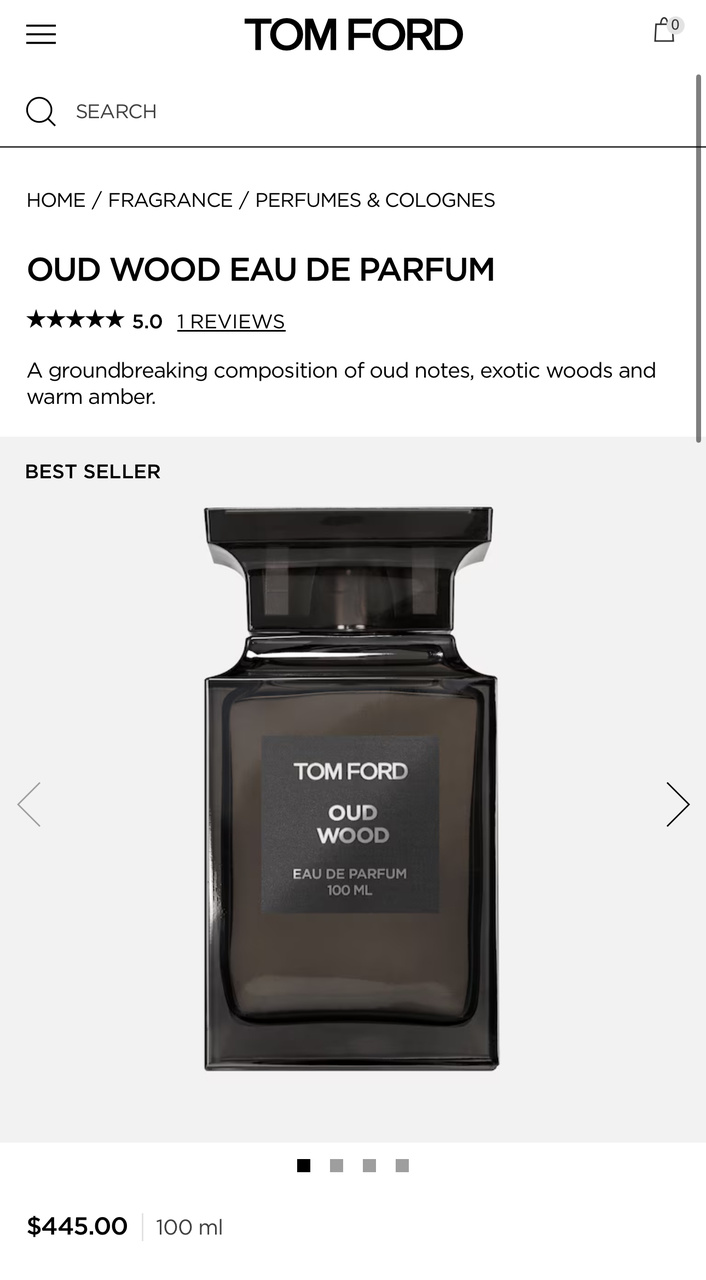
Task: Show the next product image
Action: click(x=677, y=804)
